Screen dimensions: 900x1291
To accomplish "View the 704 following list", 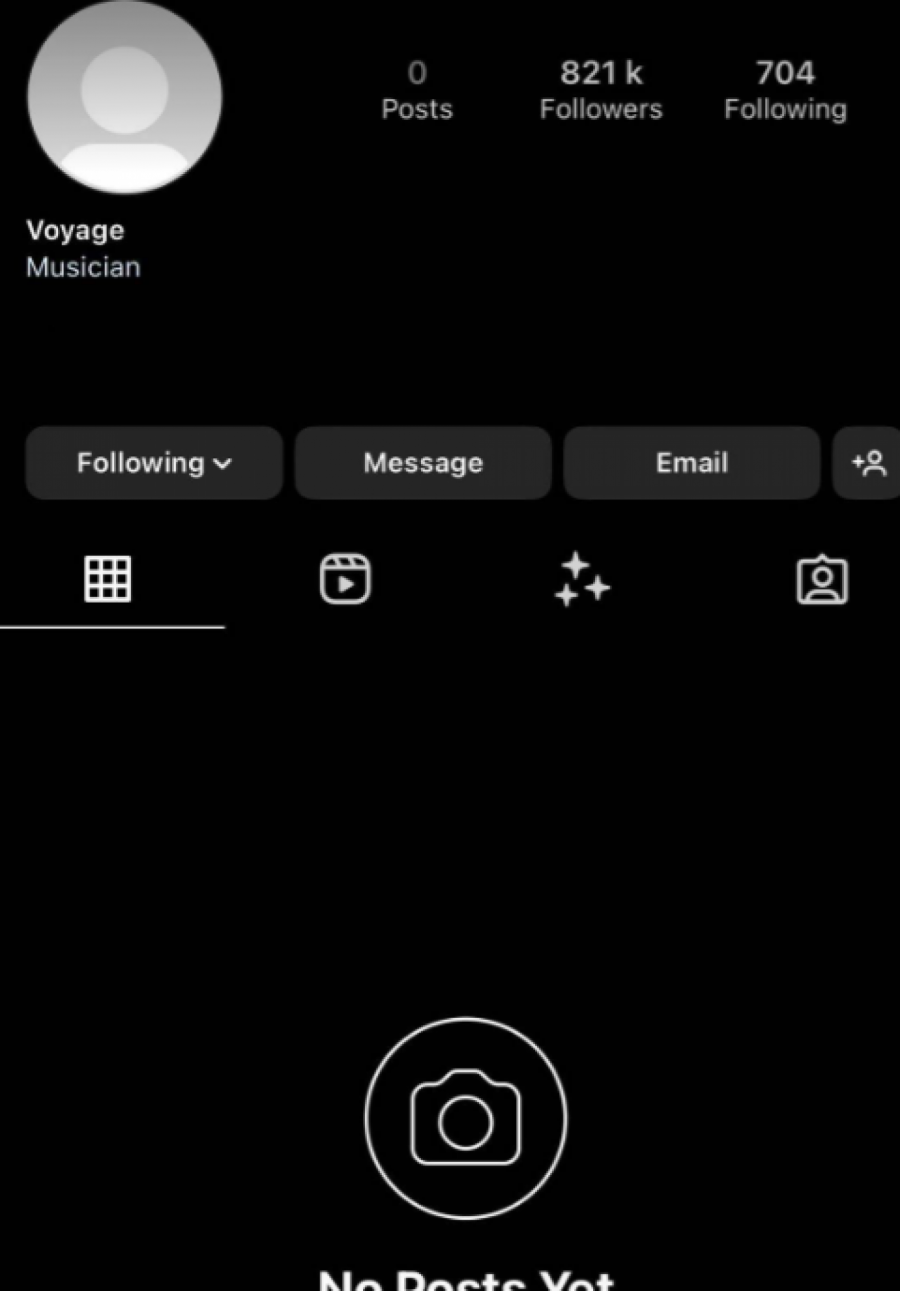I will (x=785, y=90).
